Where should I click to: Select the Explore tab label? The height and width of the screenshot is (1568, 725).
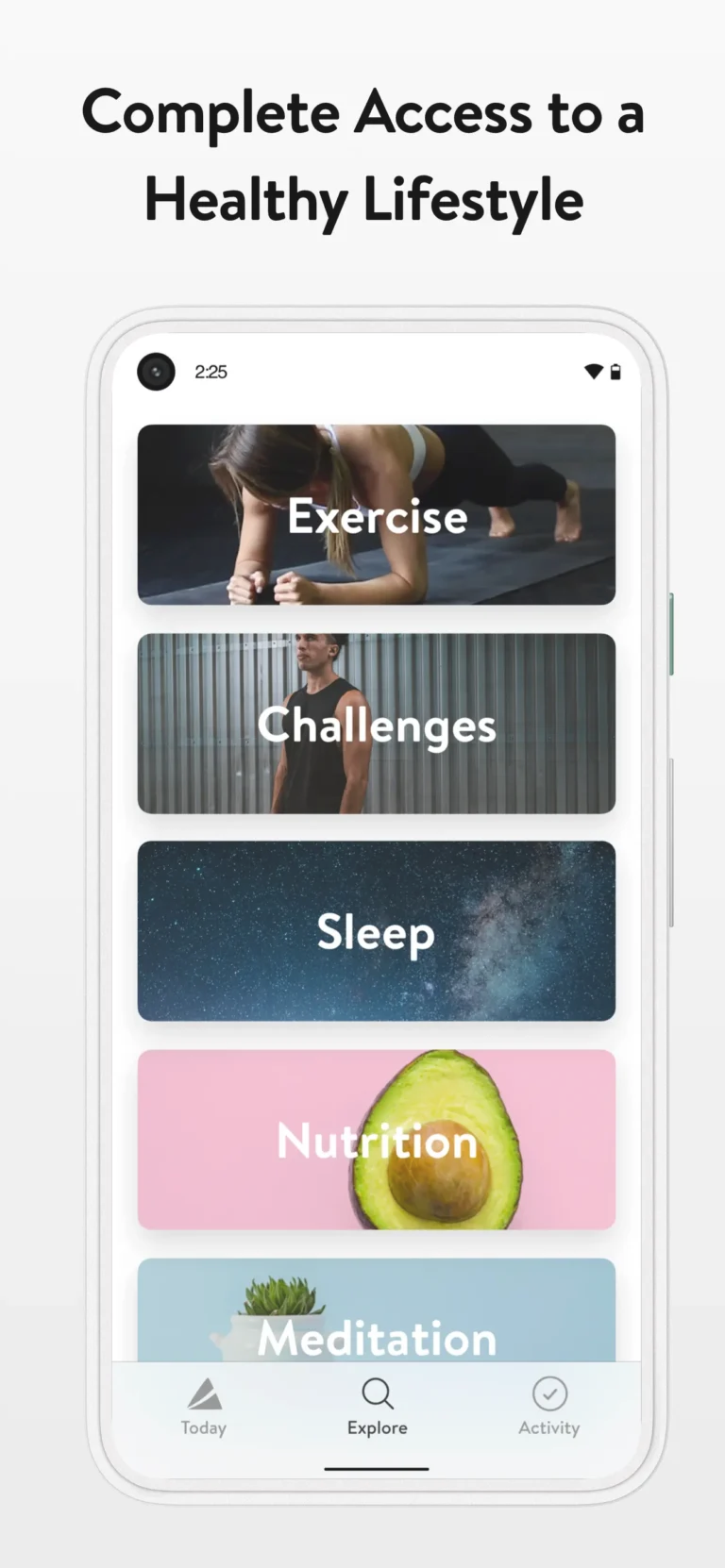377,1427
